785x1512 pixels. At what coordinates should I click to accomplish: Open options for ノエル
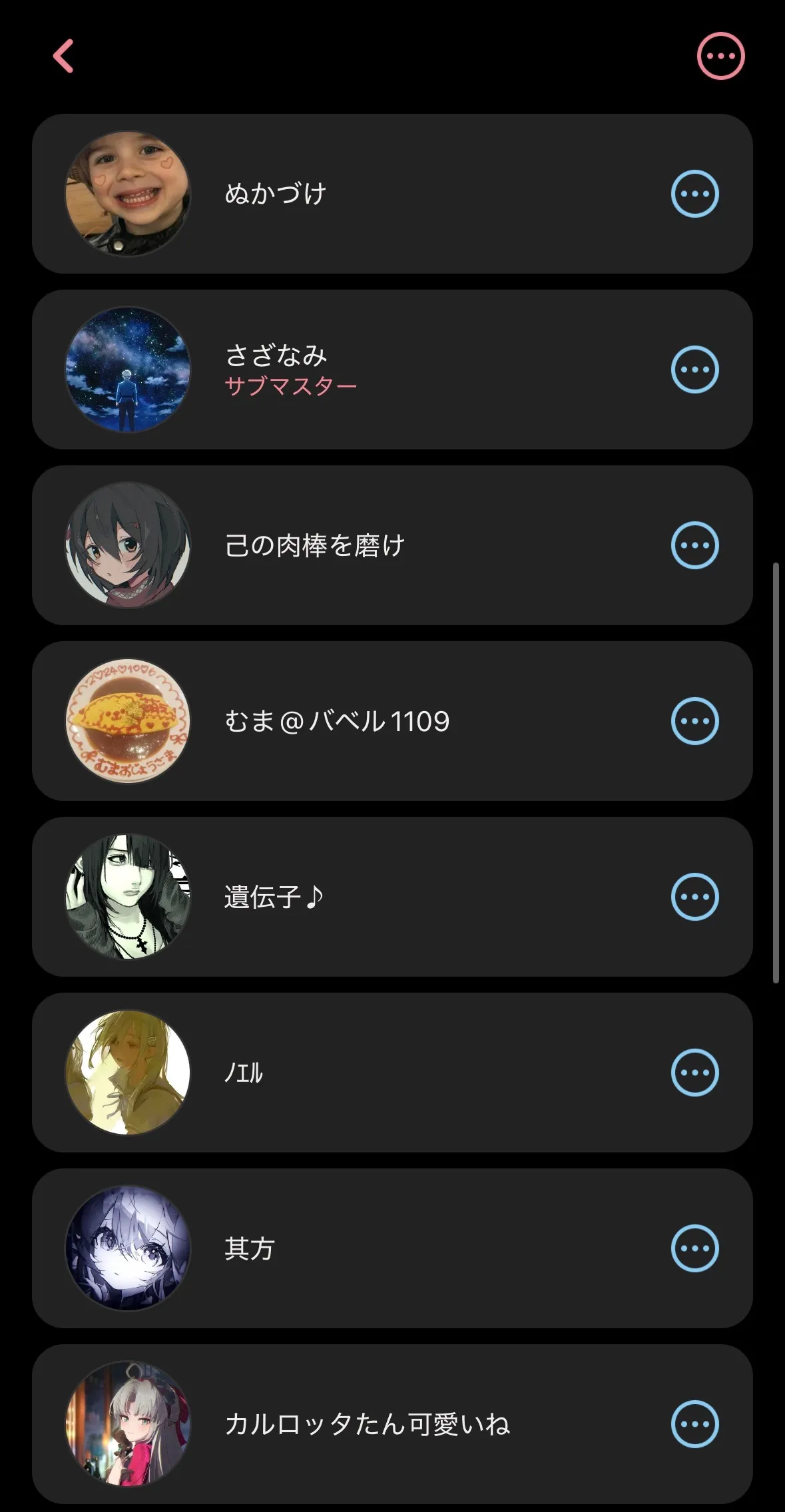click(694, 1073)
